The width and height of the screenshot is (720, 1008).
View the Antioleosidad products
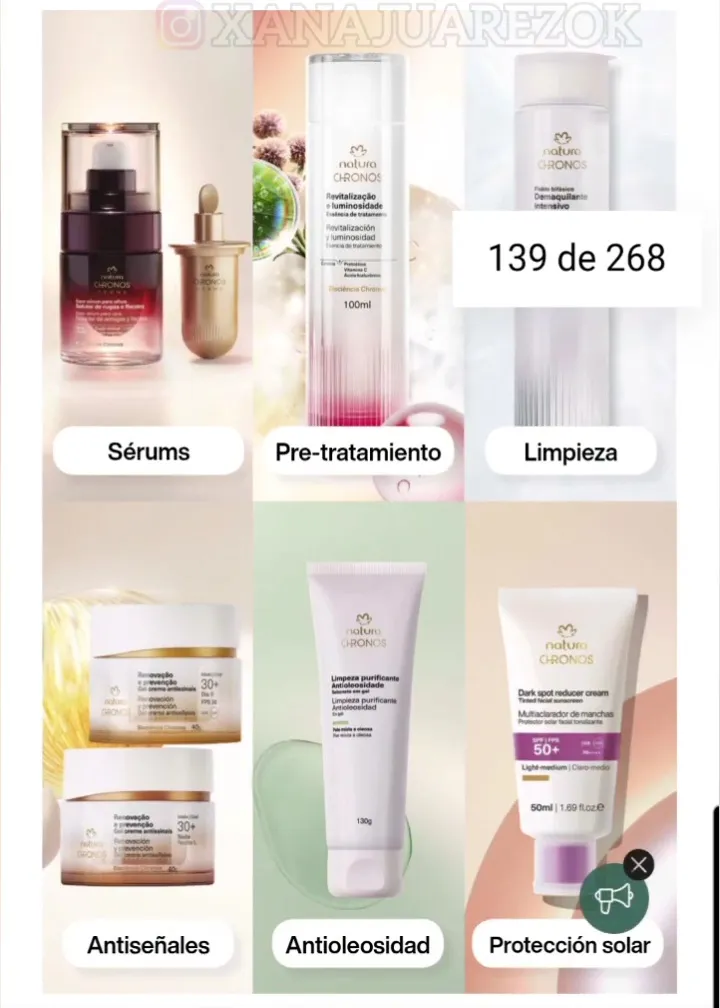(358, 944)
